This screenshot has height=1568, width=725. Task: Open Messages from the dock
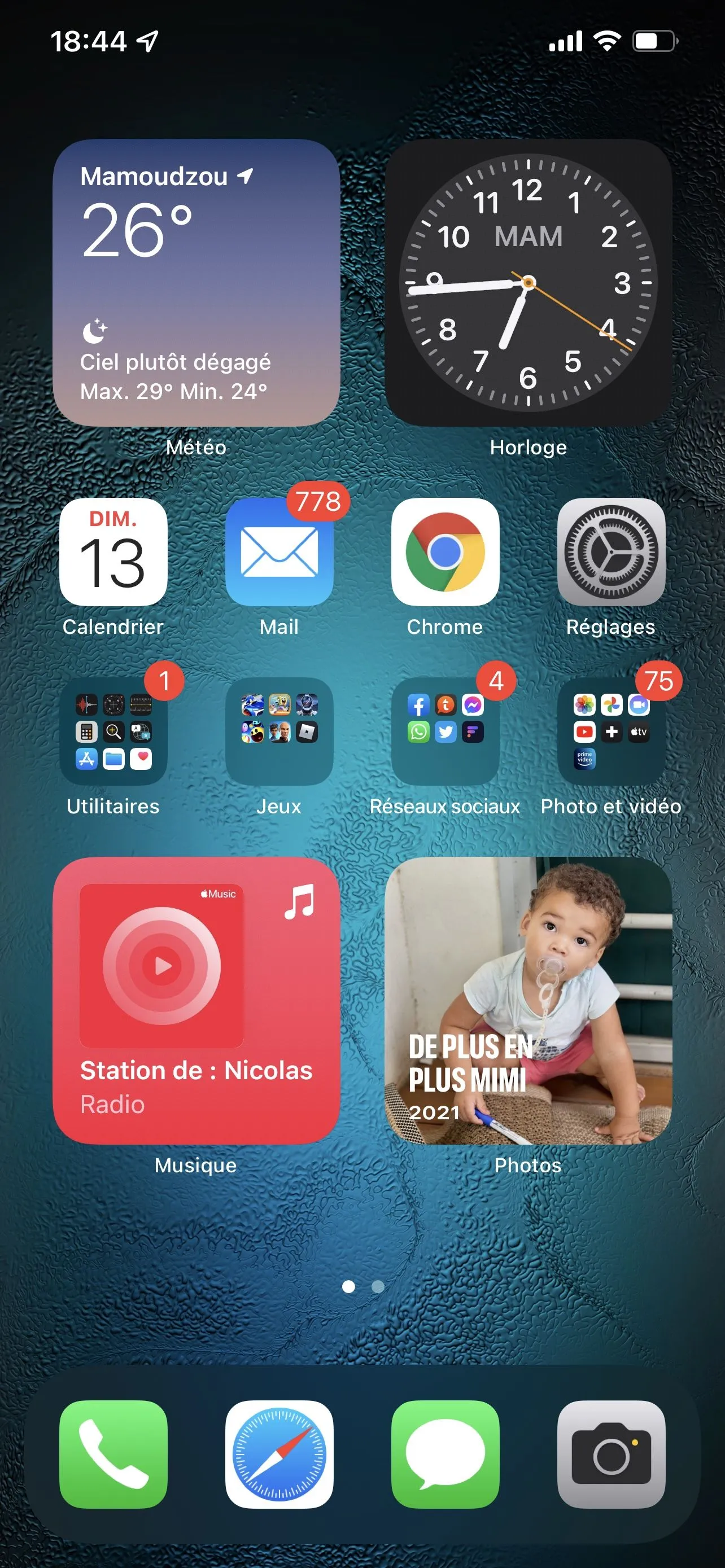445,1454
